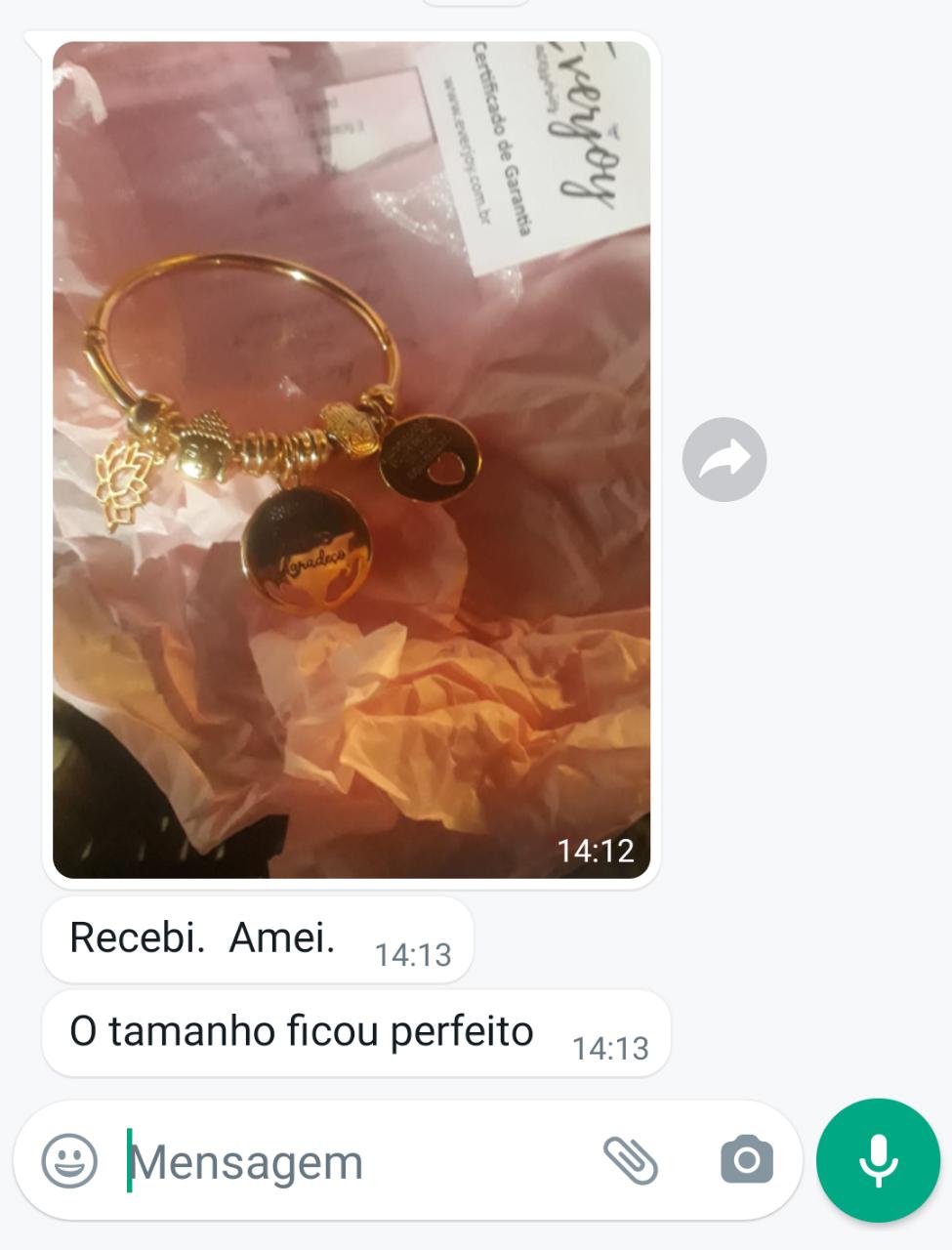Image resolution: width=952 pixels, height=1250 pixels.
Task: Attach a file with the paperclip icon
Action: click(x=630, y=1160)
